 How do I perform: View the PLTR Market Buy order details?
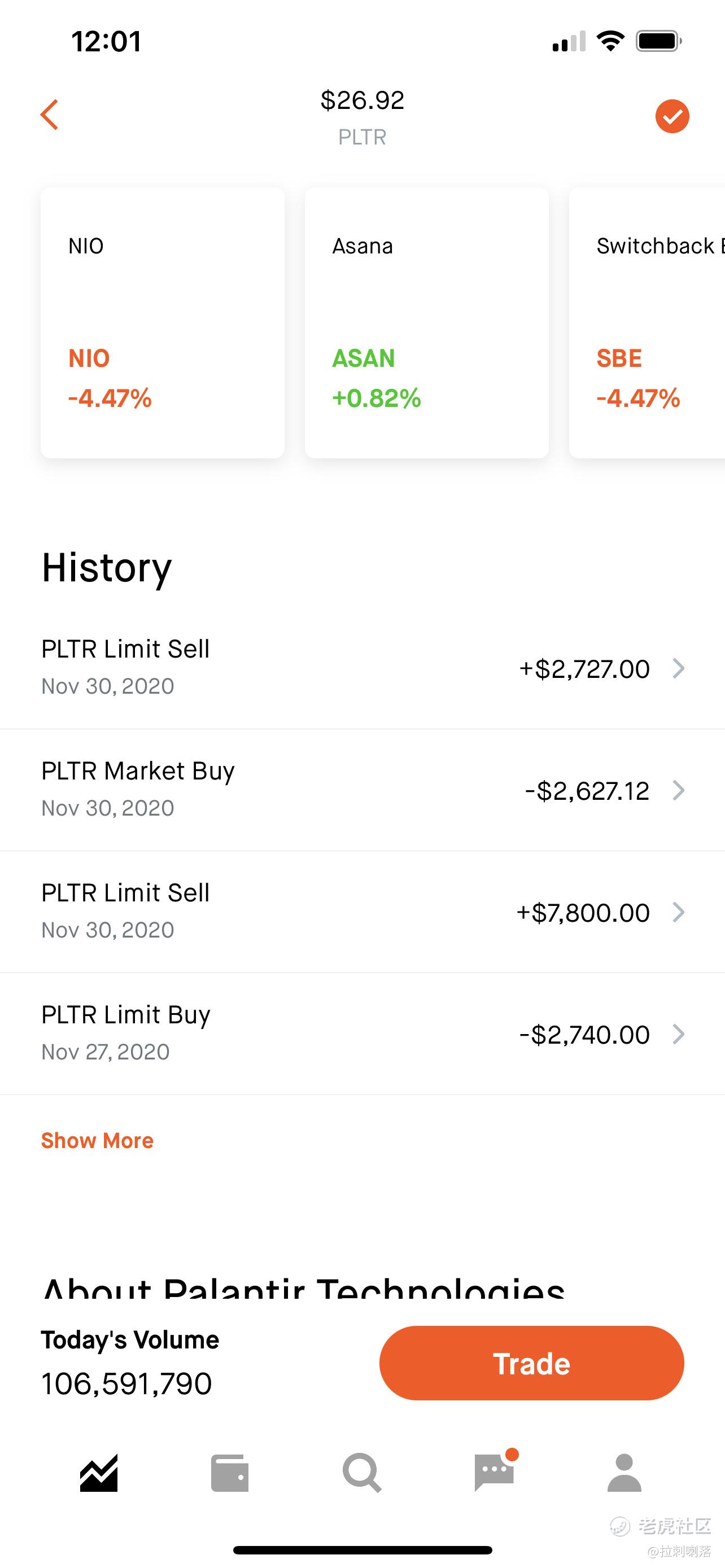tap(362, 790)
